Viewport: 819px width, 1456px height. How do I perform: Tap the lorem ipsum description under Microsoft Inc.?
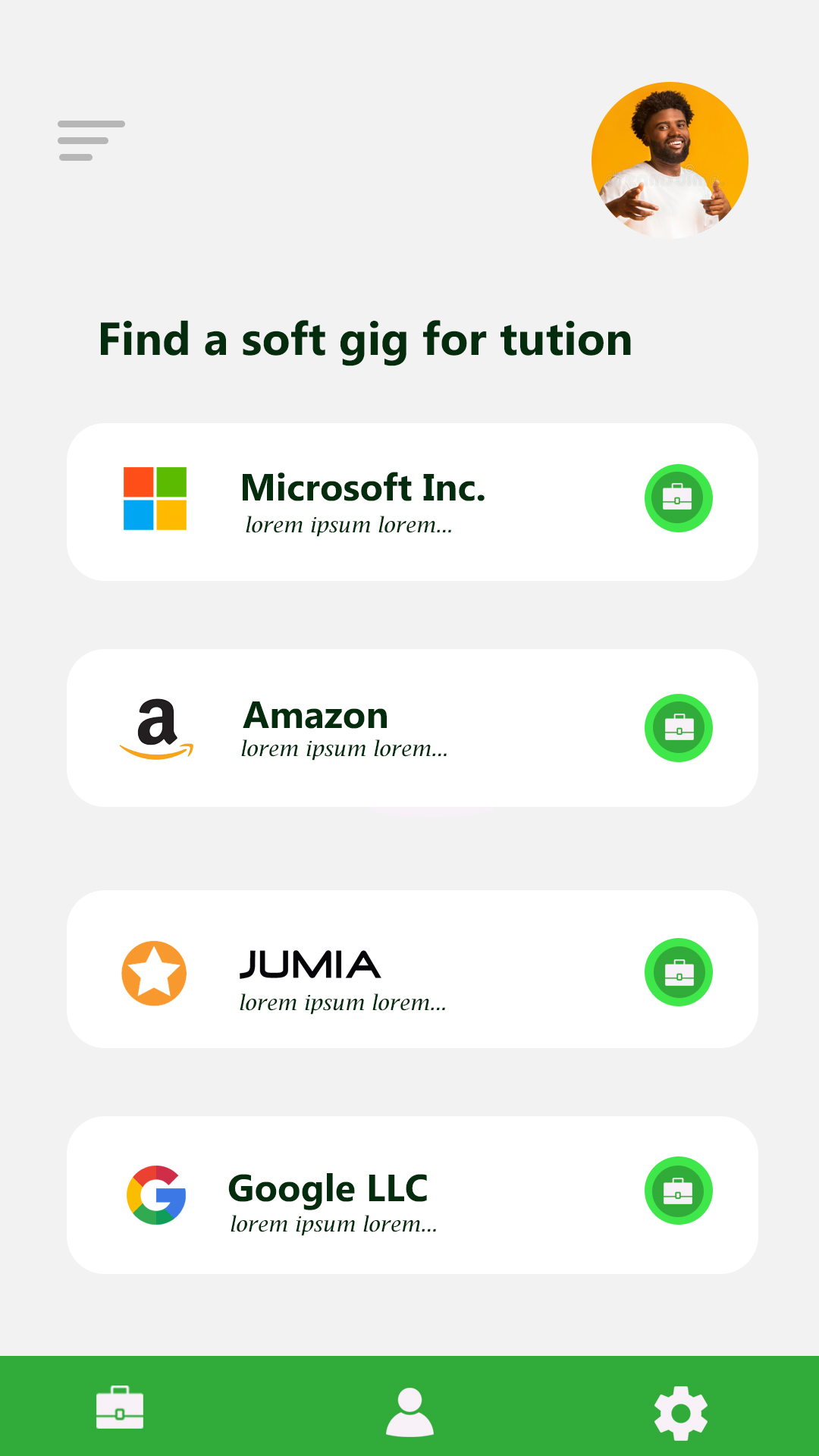tap(348, 525)
